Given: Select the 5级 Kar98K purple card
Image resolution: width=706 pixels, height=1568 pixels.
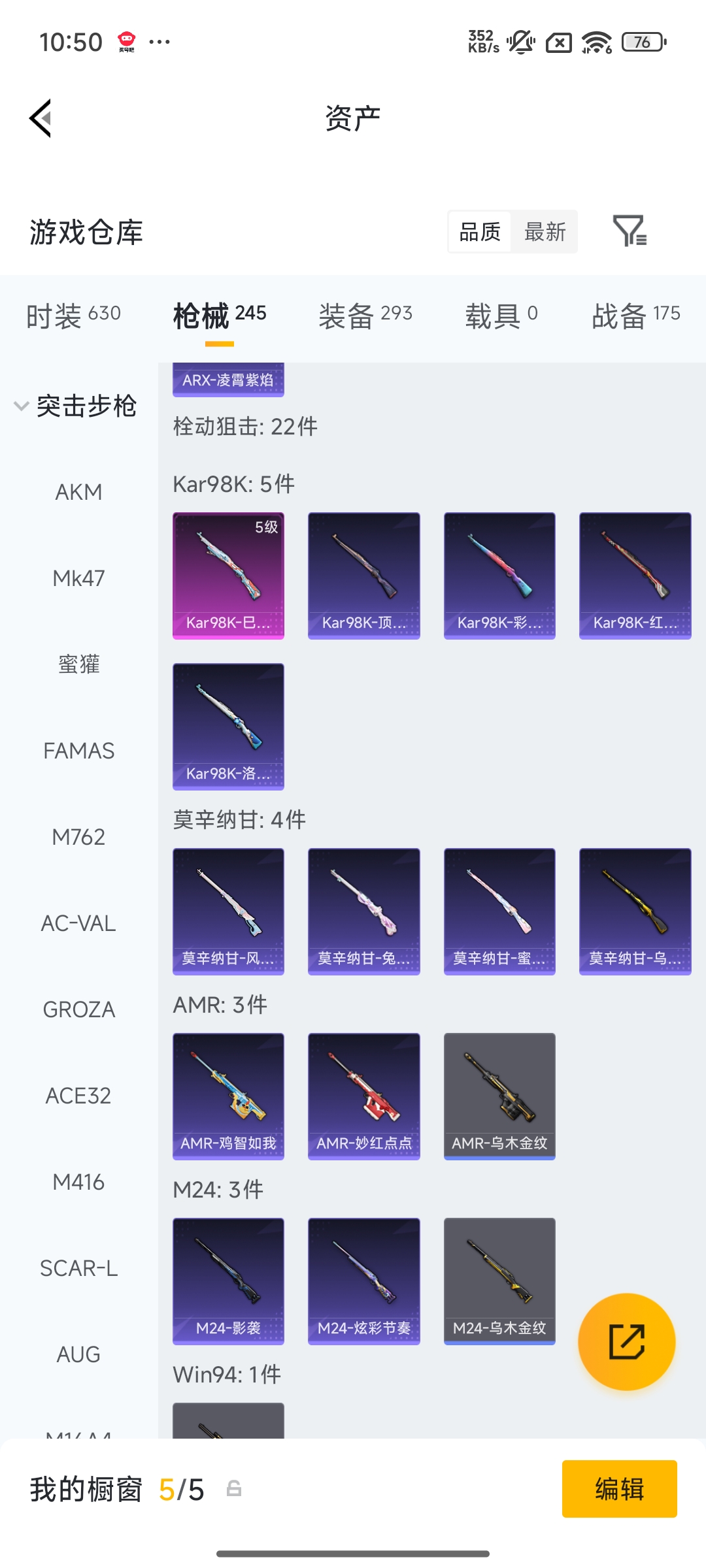Looking at the screenshot, I should coord(227,574).
